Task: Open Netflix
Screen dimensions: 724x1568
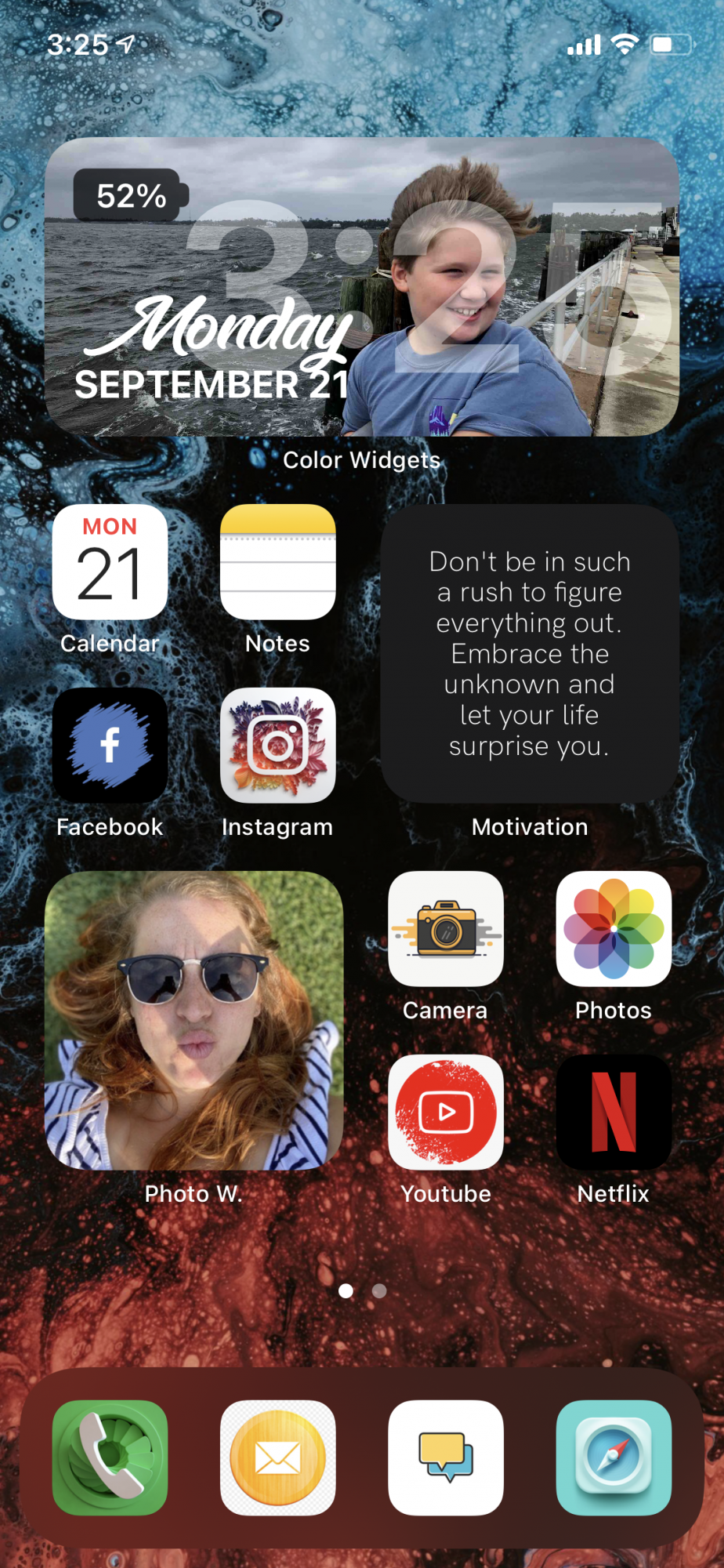Action: pyautogui.click(x=614, y=1112)
